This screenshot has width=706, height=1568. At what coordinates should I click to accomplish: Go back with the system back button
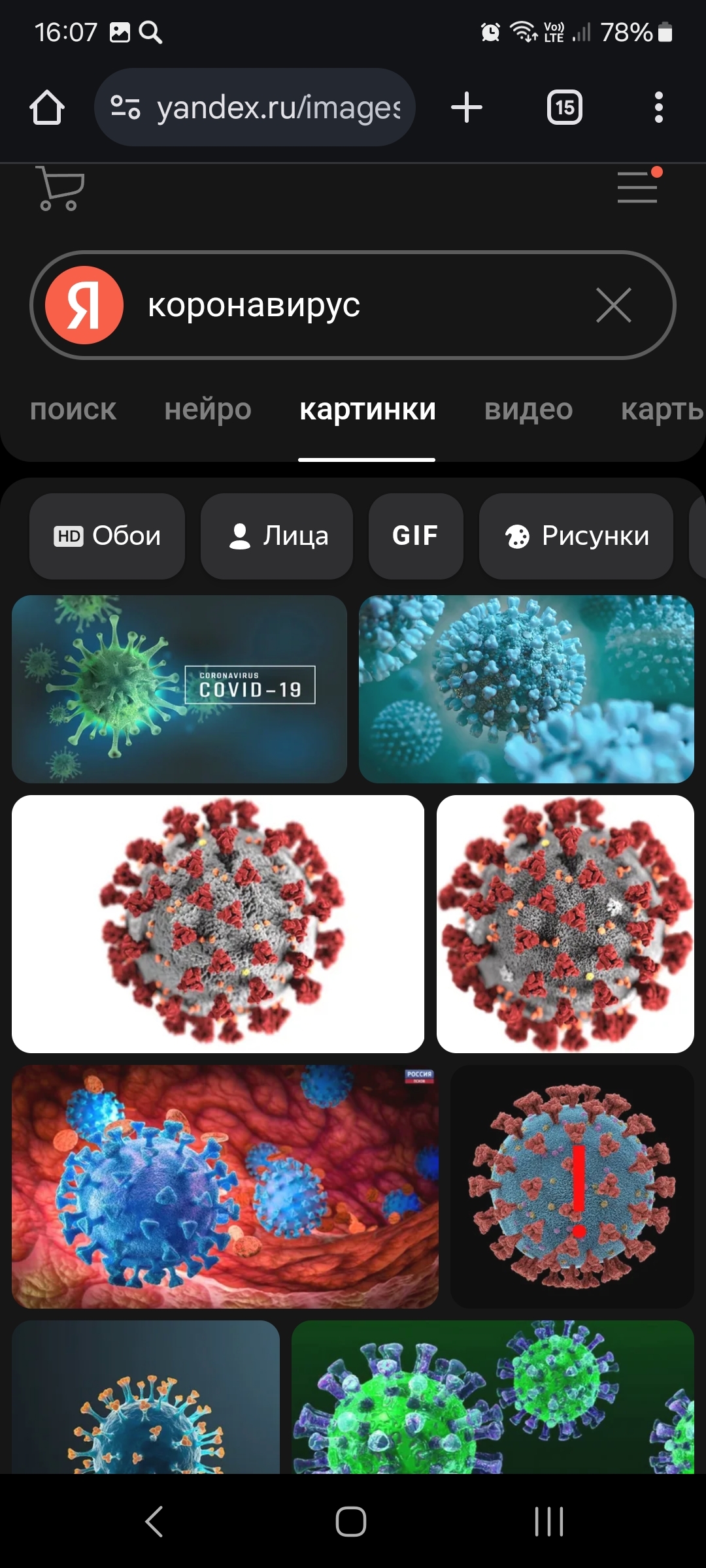click(154, 1521)
